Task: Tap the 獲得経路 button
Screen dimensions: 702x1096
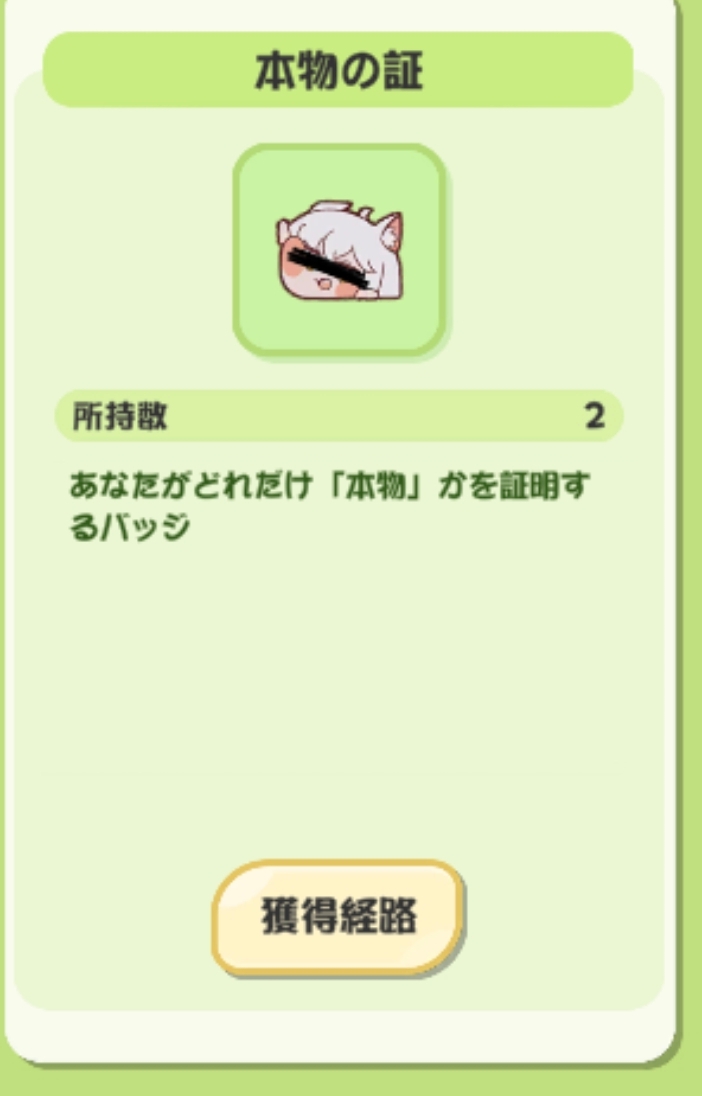Action: coord(338,916)
